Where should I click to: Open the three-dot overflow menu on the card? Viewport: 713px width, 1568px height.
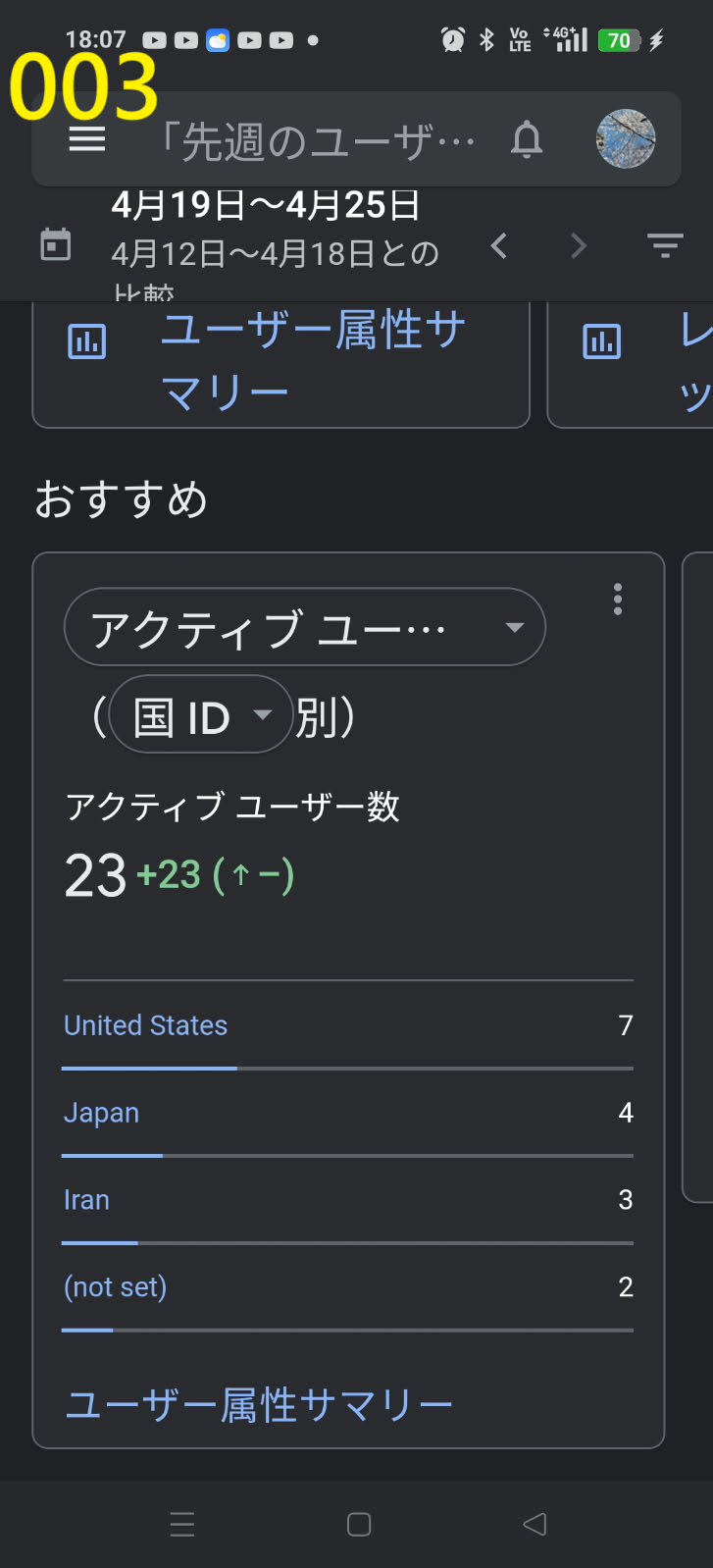pyautogui.click(x=617, y=600)
